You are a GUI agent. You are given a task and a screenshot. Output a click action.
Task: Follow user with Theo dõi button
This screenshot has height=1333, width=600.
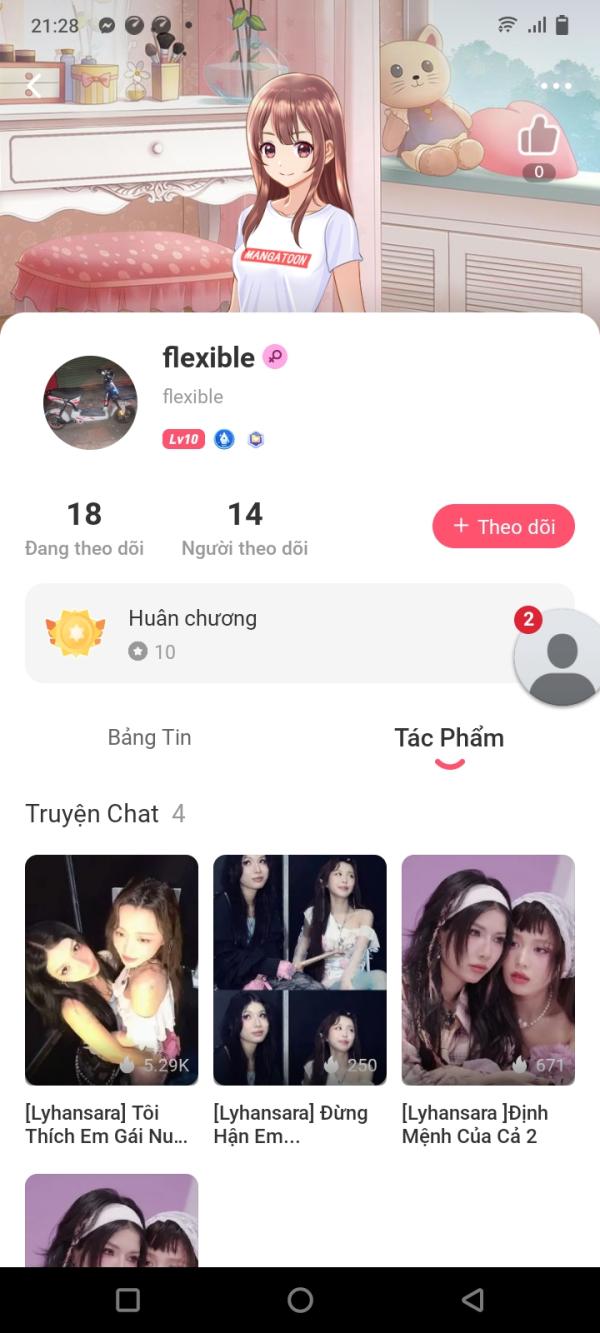pyautogui.click(x=503, y=526)
